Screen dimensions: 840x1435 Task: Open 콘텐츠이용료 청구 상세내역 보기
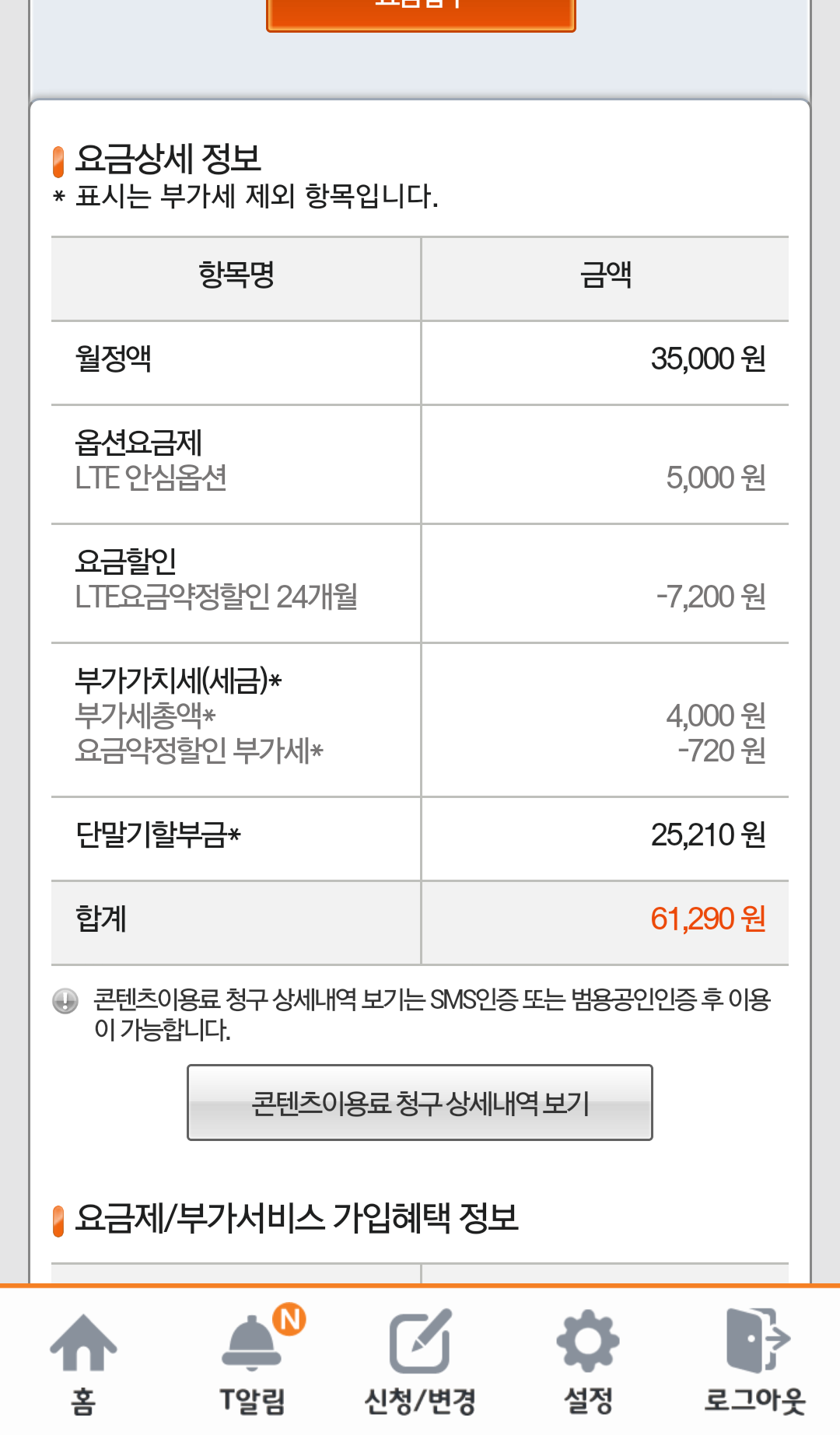(x=420, y=1102)
